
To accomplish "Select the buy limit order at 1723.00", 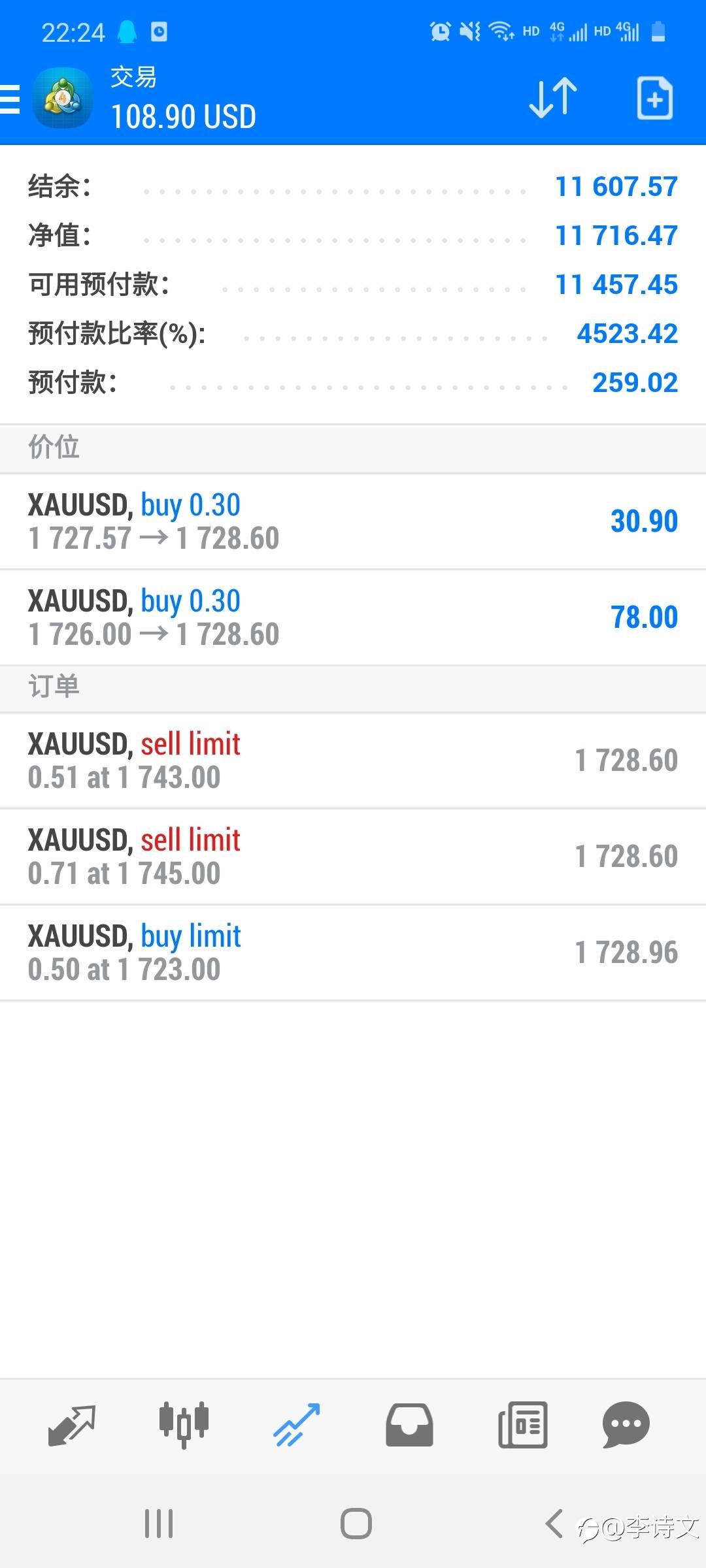I will (x=353, y=953).
